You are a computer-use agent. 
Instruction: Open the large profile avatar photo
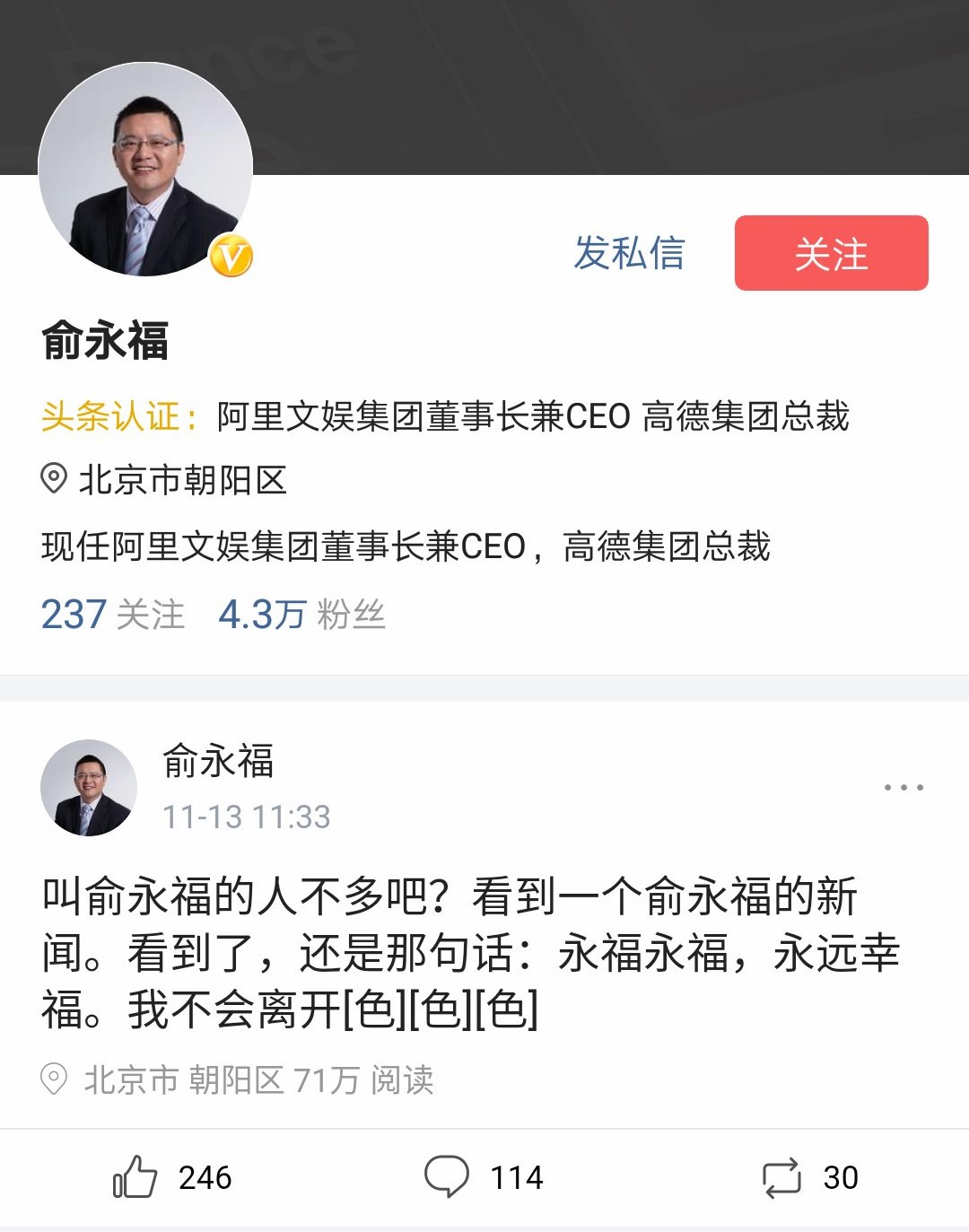pyautogui.click(x=145, y=170)
